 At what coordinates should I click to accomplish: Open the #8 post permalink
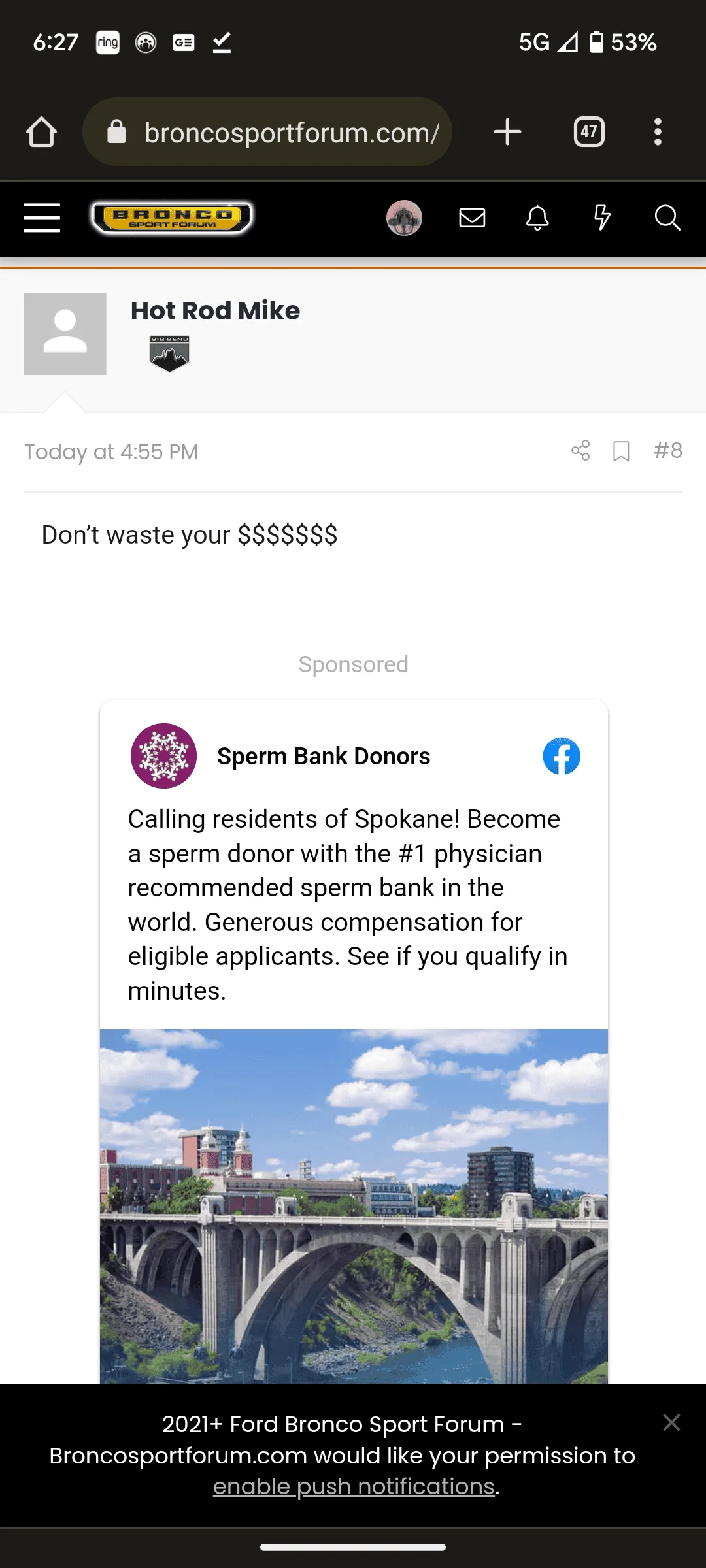coord(667,451)
